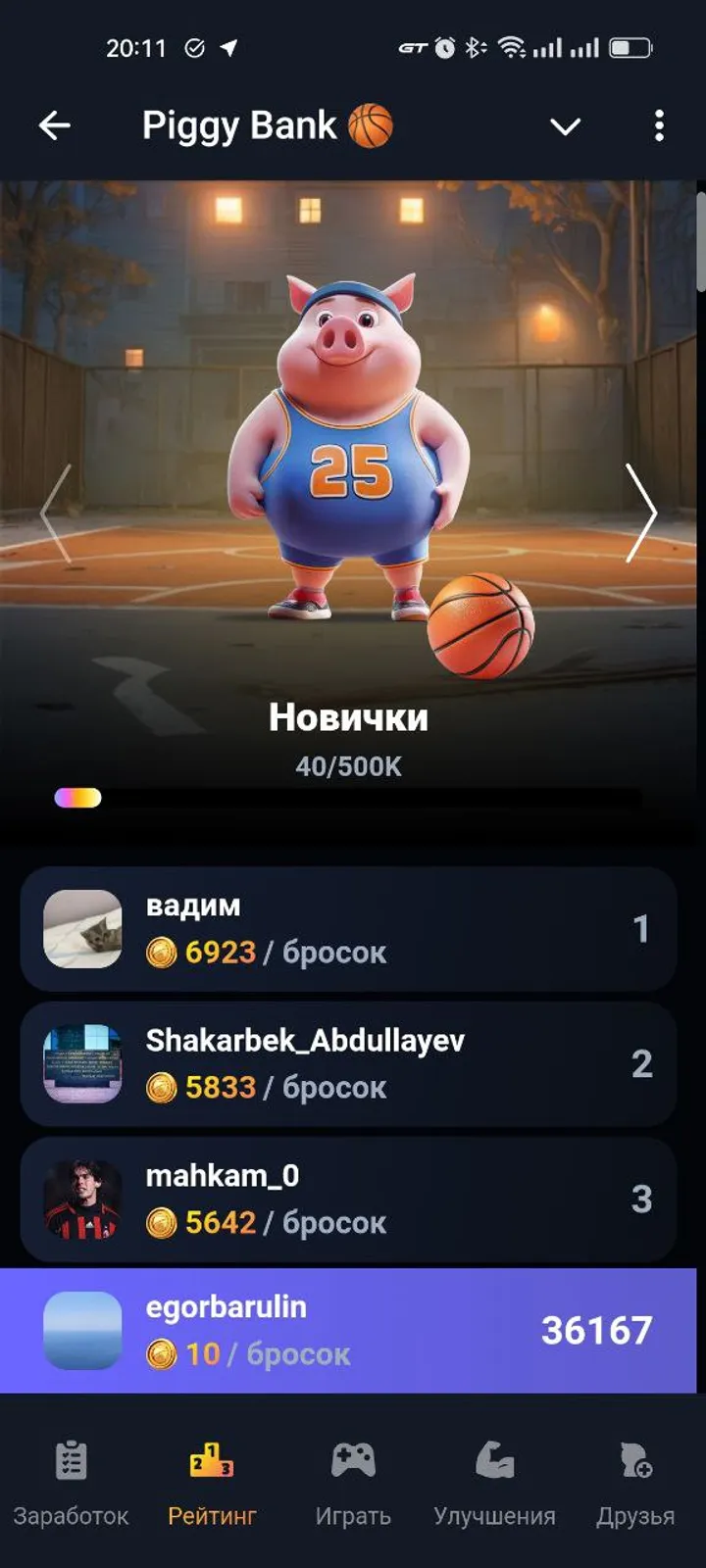Tap the 40/500K progress label

click(353, 766)
